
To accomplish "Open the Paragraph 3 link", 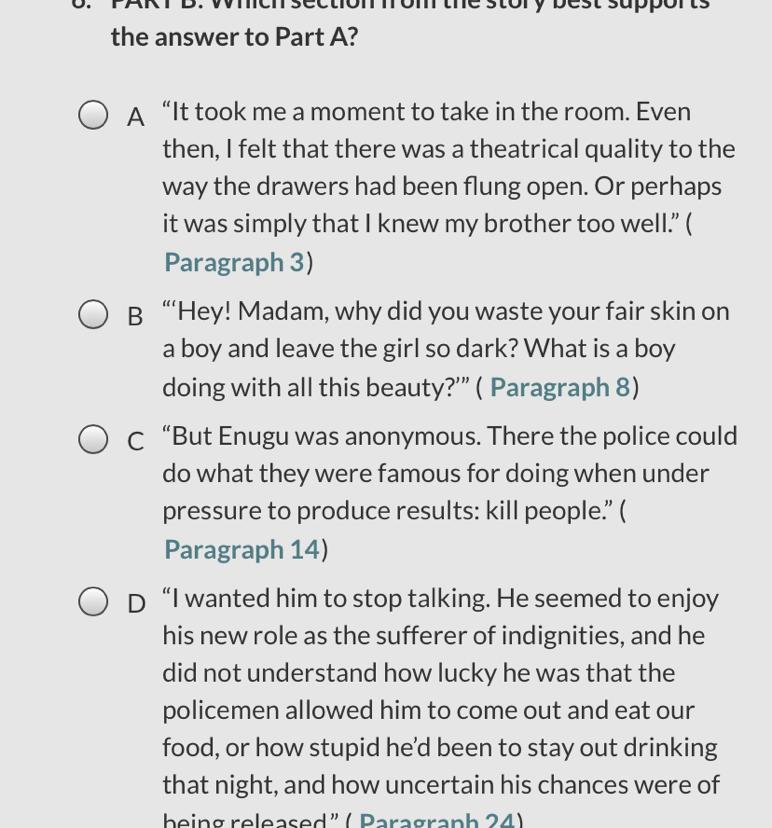I will click(x=234, y=262).
